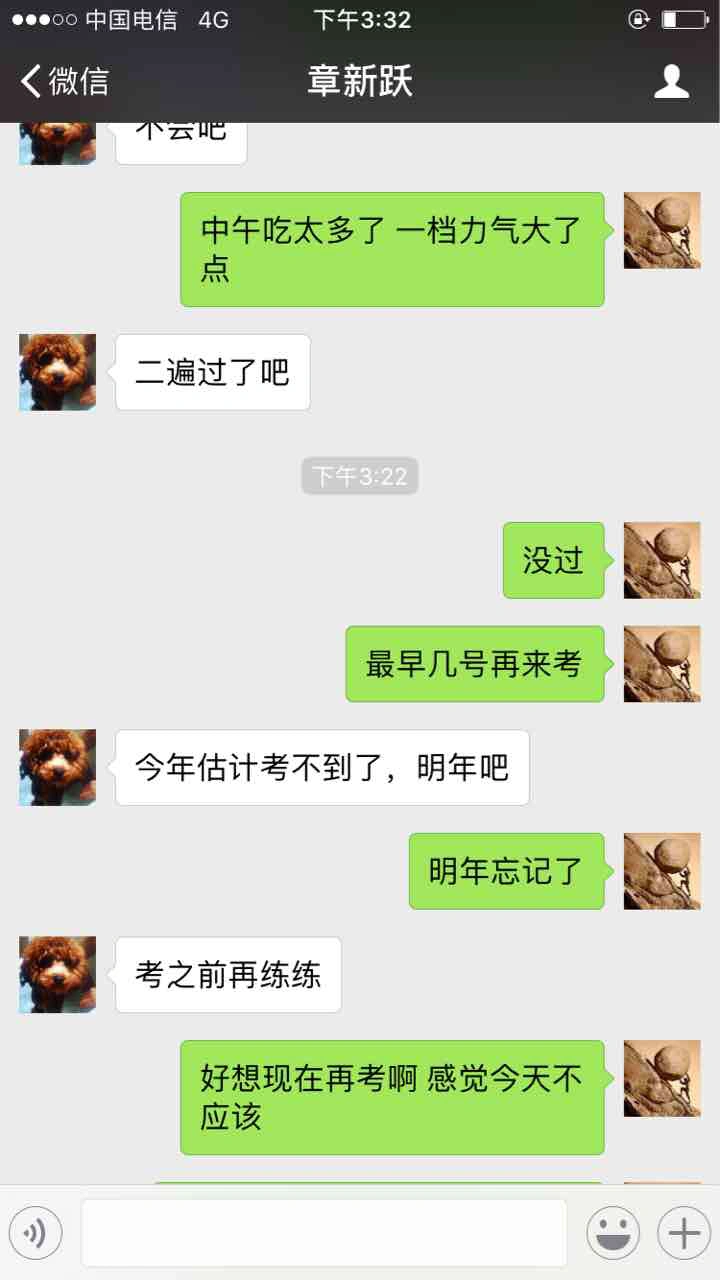Go back to the 微信 chat list
The height and width of the screenshot is (1280, 720).
point(65,82)
